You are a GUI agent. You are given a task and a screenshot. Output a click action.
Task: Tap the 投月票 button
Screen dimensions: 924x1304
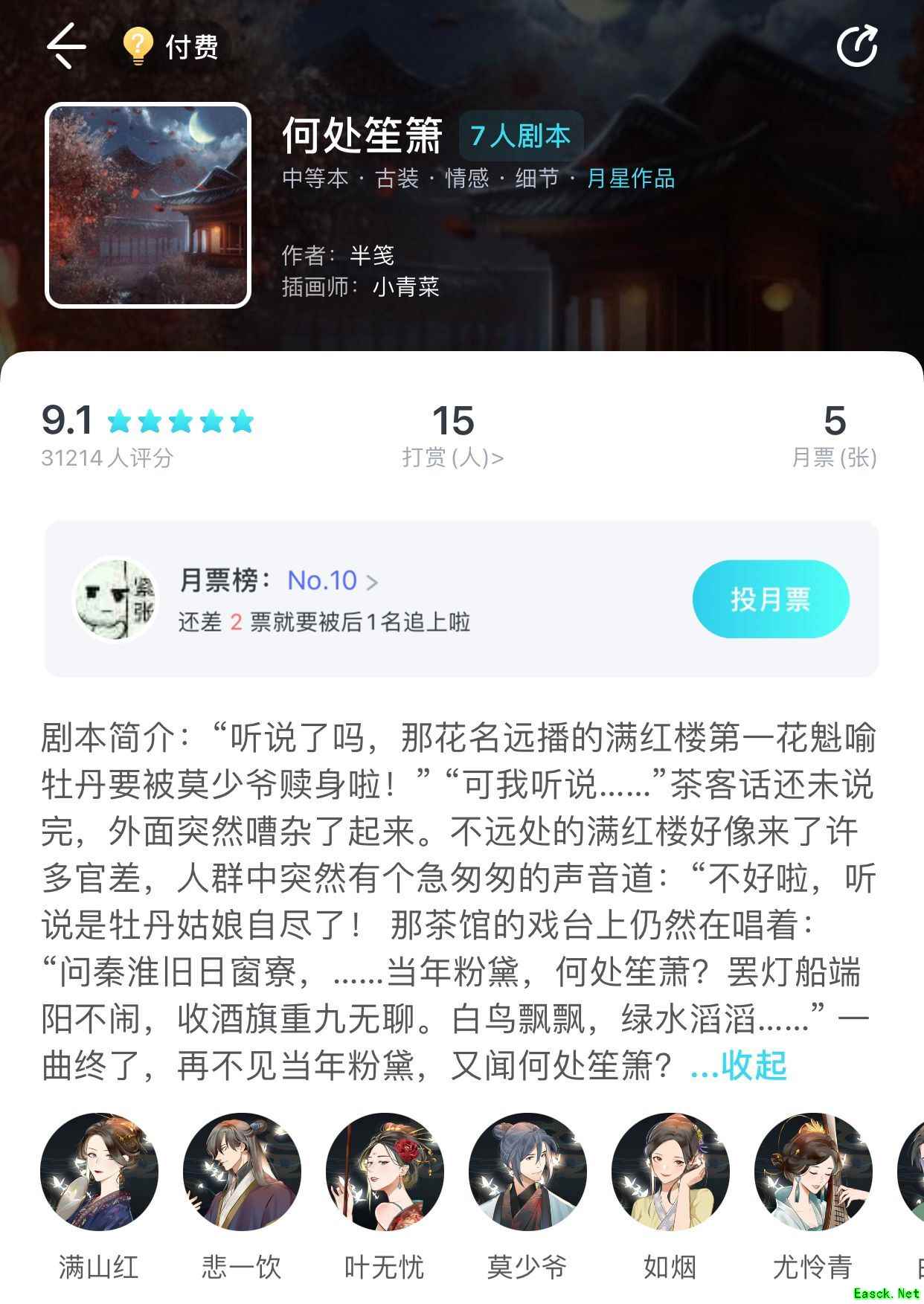click(771, 599)
